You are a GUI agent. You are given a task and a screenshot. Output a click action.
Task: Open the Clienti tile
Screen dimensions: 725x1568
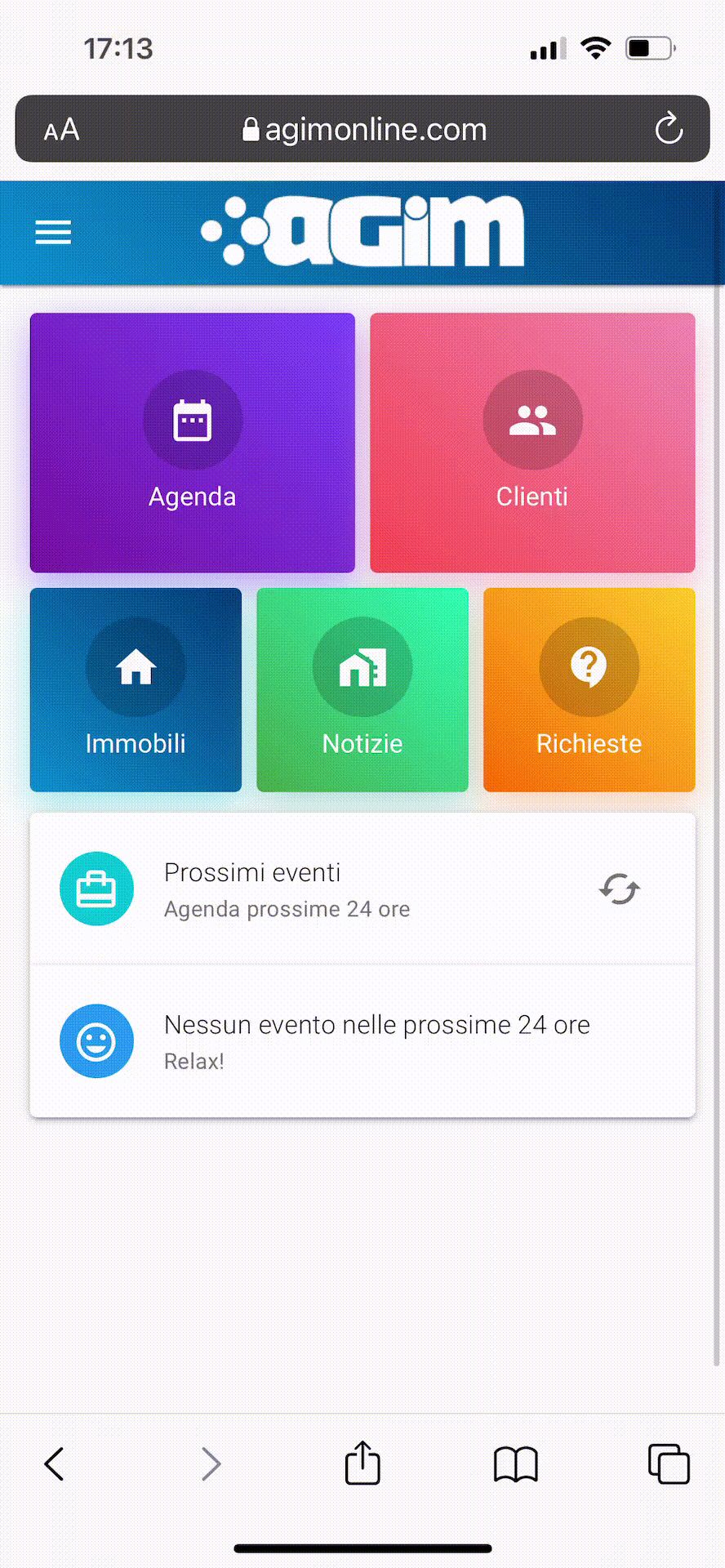tap(532, 443)
